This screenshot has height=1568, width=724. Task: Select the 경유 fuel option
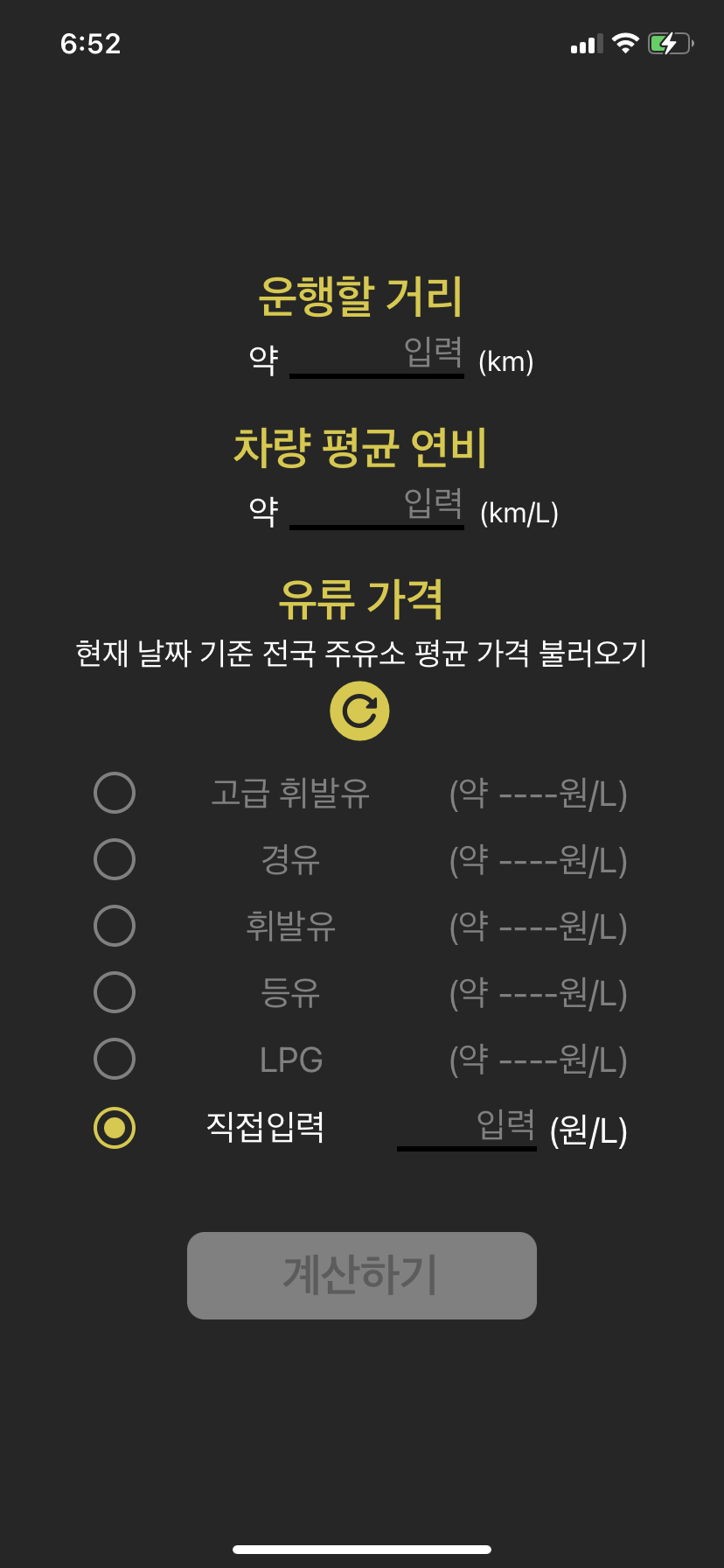(x=115, y=859)
